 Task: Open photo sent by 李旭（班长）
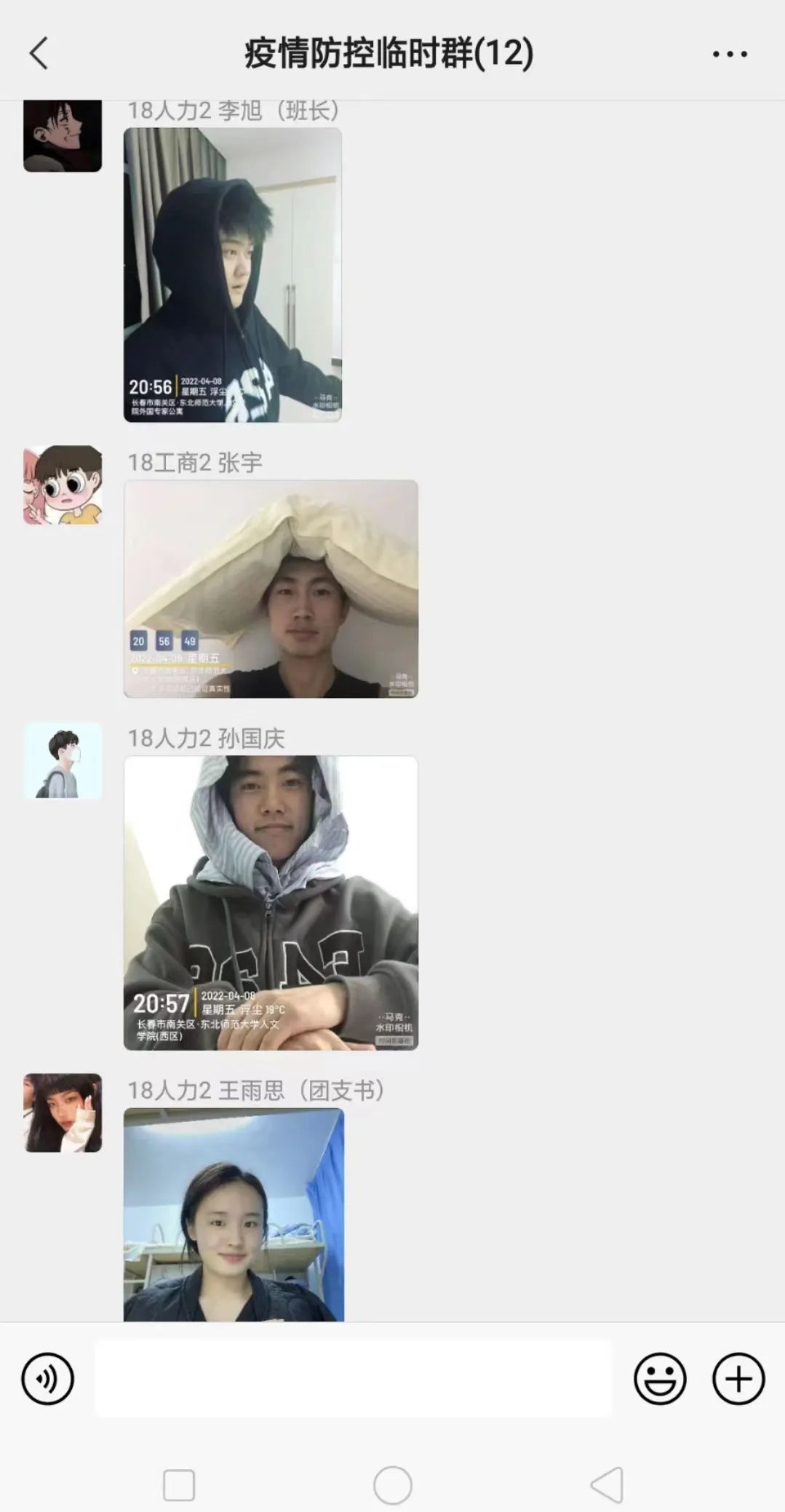coord(233,275)
